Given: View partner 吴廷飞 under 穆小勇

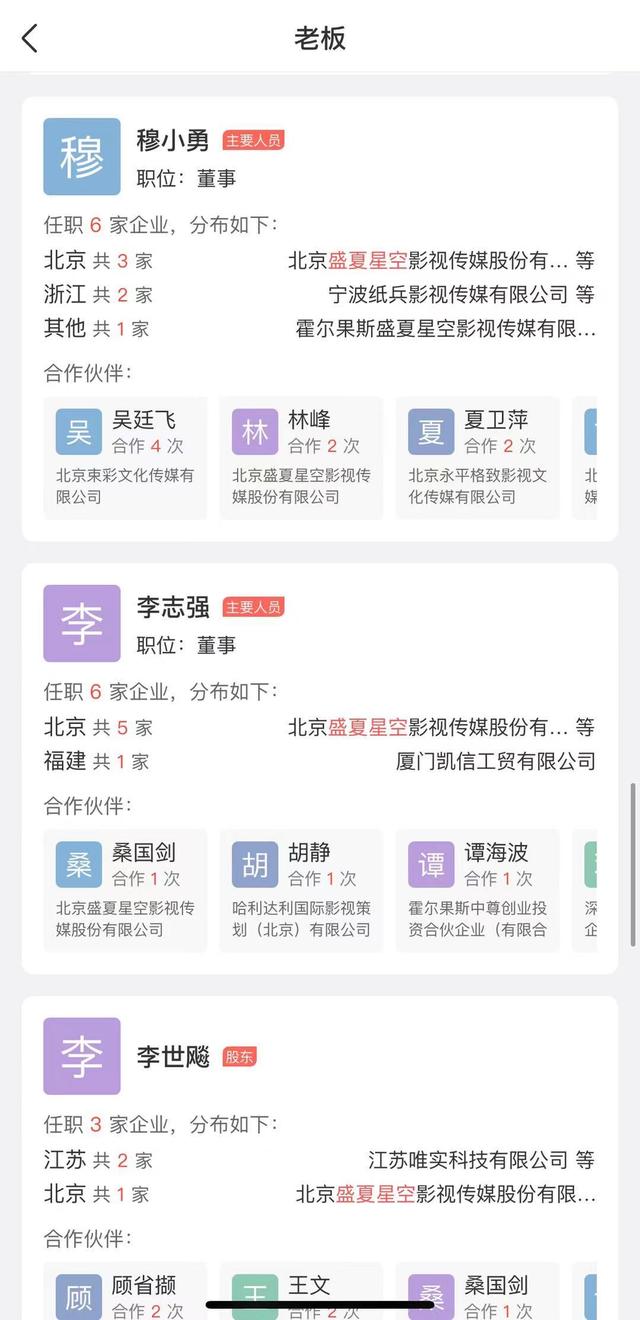Looking at the screenshot, I should 125,457.
